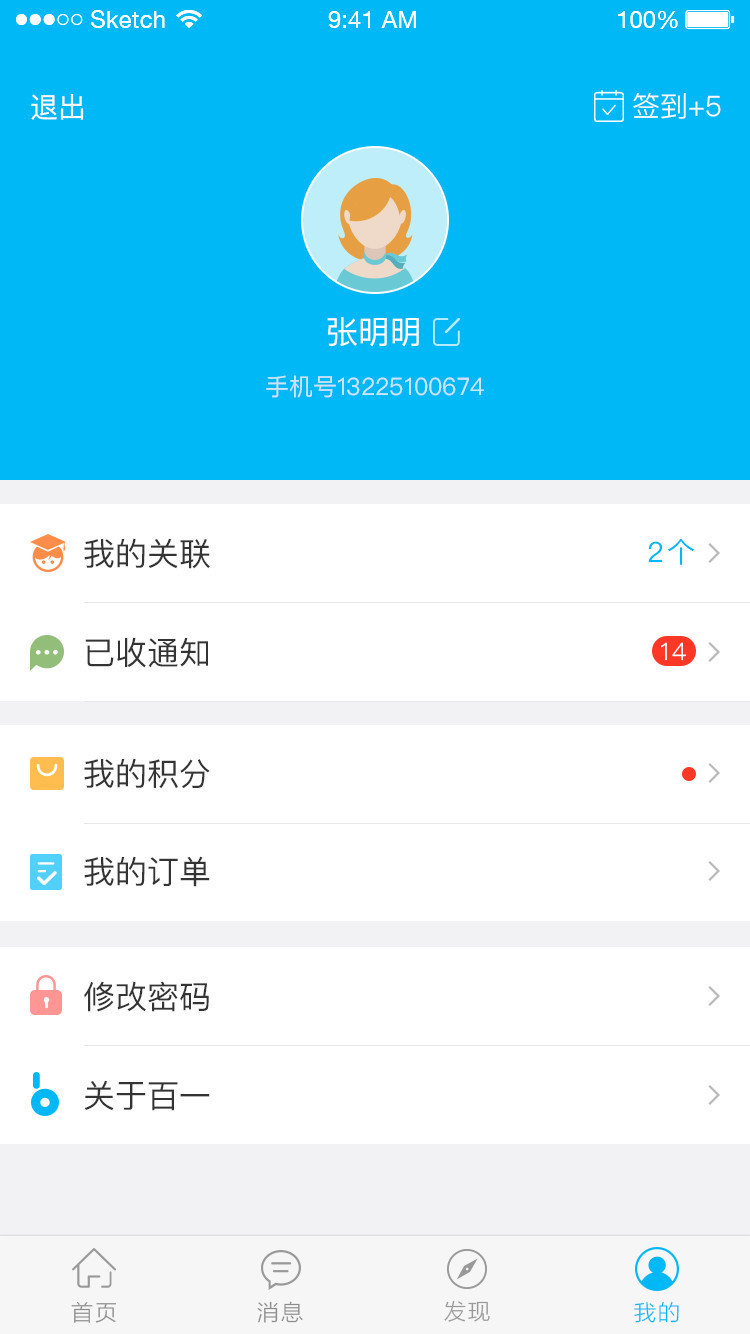View 已收通知 notifications

pos(375,652)
